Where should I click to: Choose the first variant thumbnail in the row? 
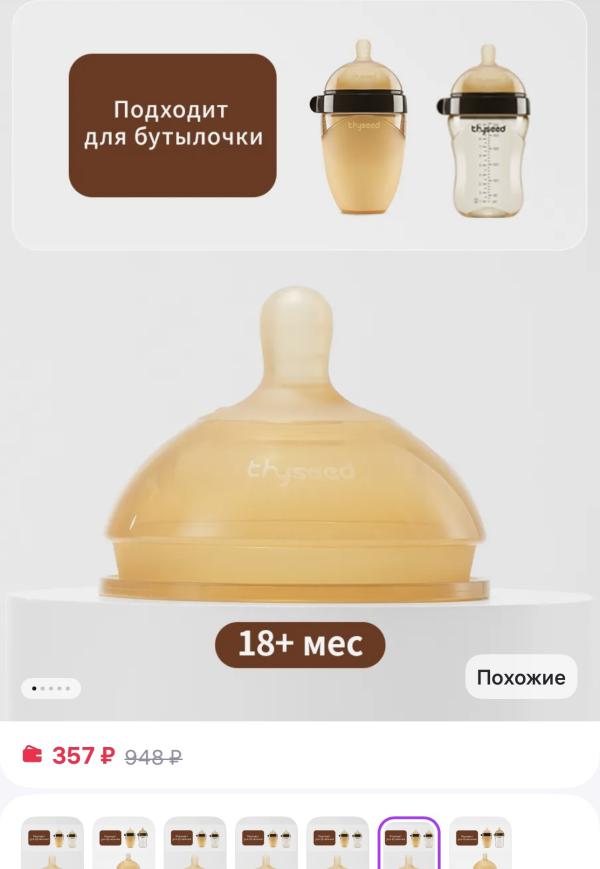click(52, 844)
